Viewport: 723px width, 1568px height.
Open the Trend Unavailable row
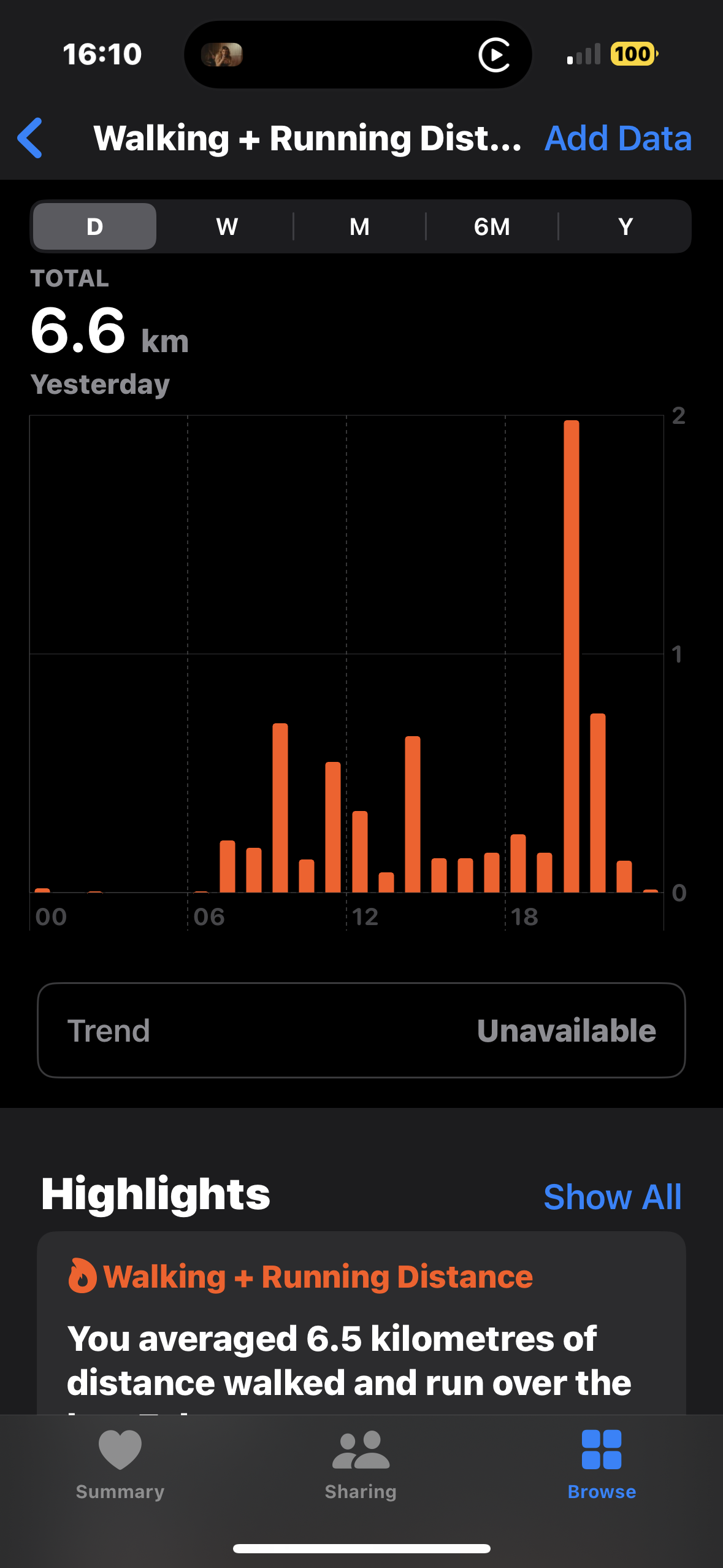361,1031
